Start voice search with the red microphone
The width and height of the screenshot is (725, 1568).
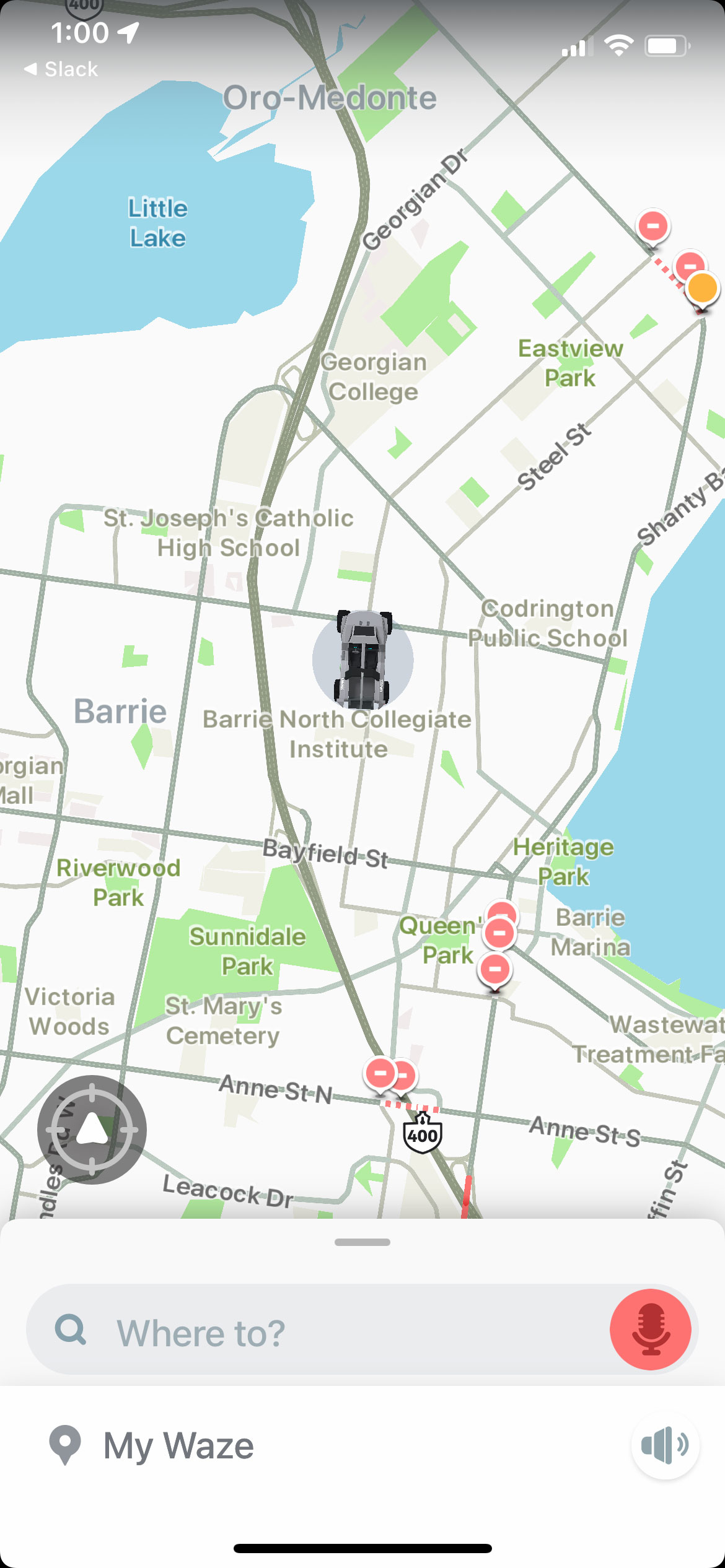[x=650, y=1329]
